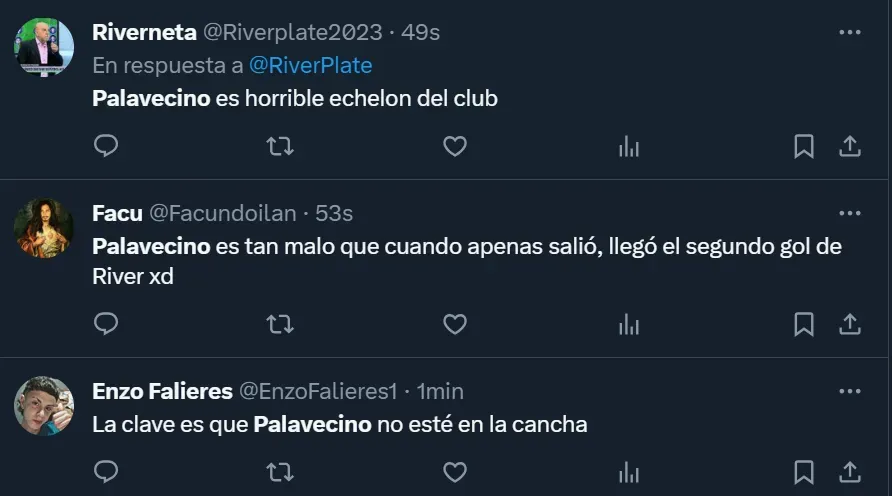Image resolution: width=892 pixels, height=496 pixels.
Task: Like Enzo Falieres' tweet
Action: (455, 471)
